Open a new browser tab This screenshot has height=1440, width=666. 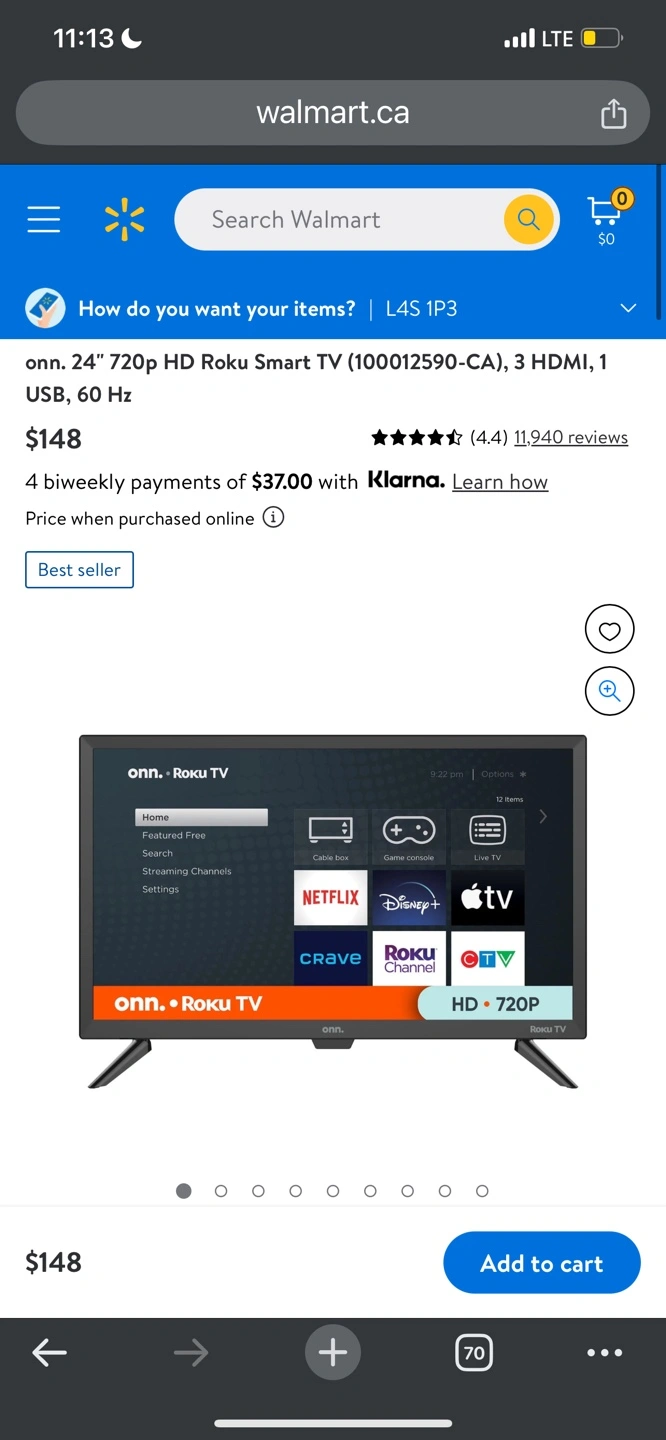tap(333, 1353)
